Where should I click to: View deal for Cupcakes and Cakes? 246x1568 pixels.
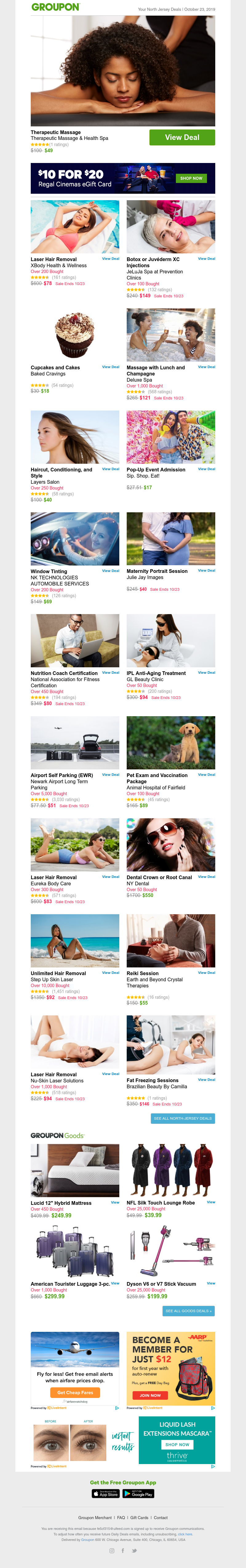tap(110, 367)
